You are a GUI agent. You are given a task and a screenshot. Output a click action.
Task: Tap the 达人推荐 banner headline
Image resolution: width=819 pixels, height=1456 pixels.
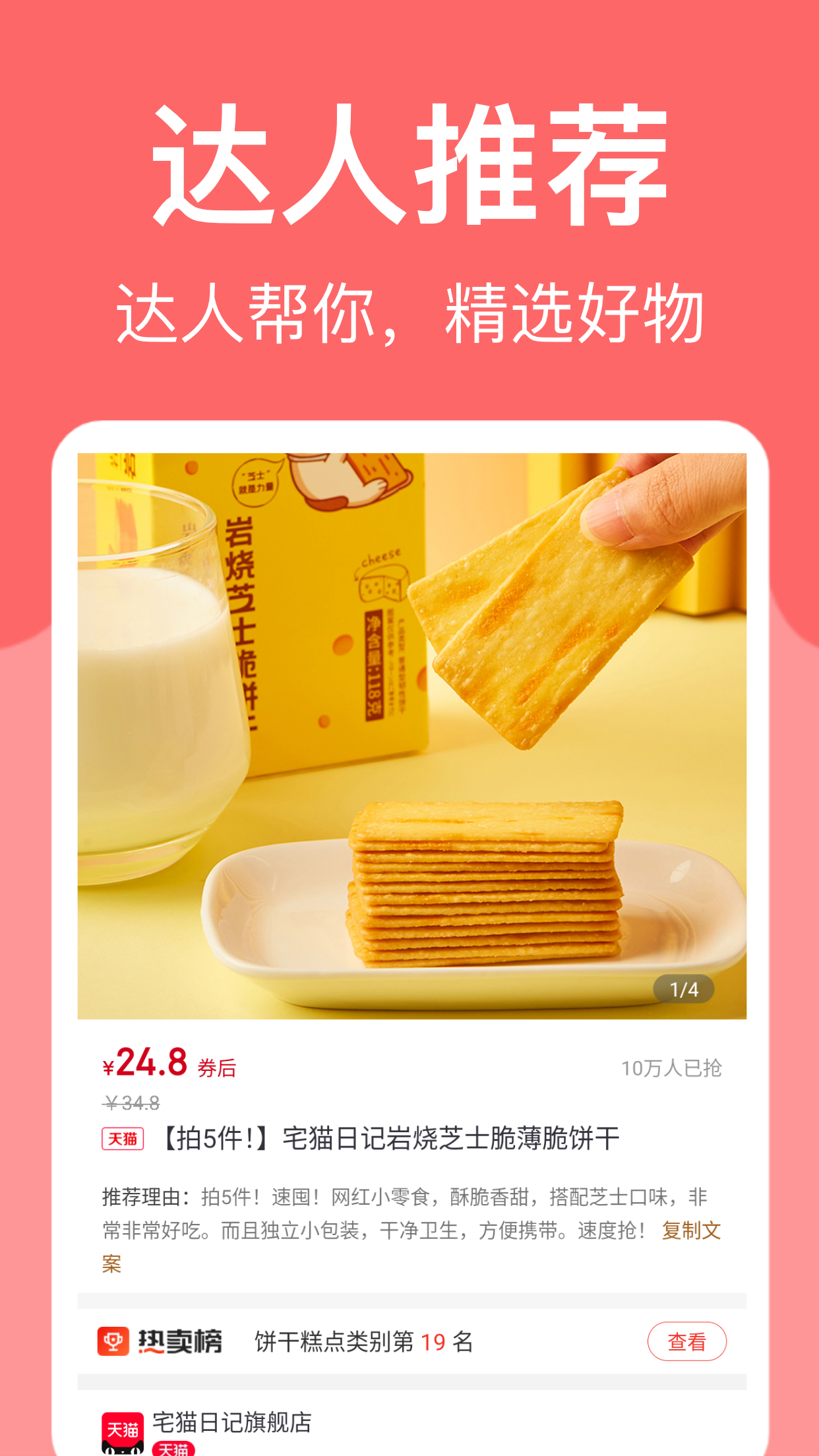pos(409,164)
